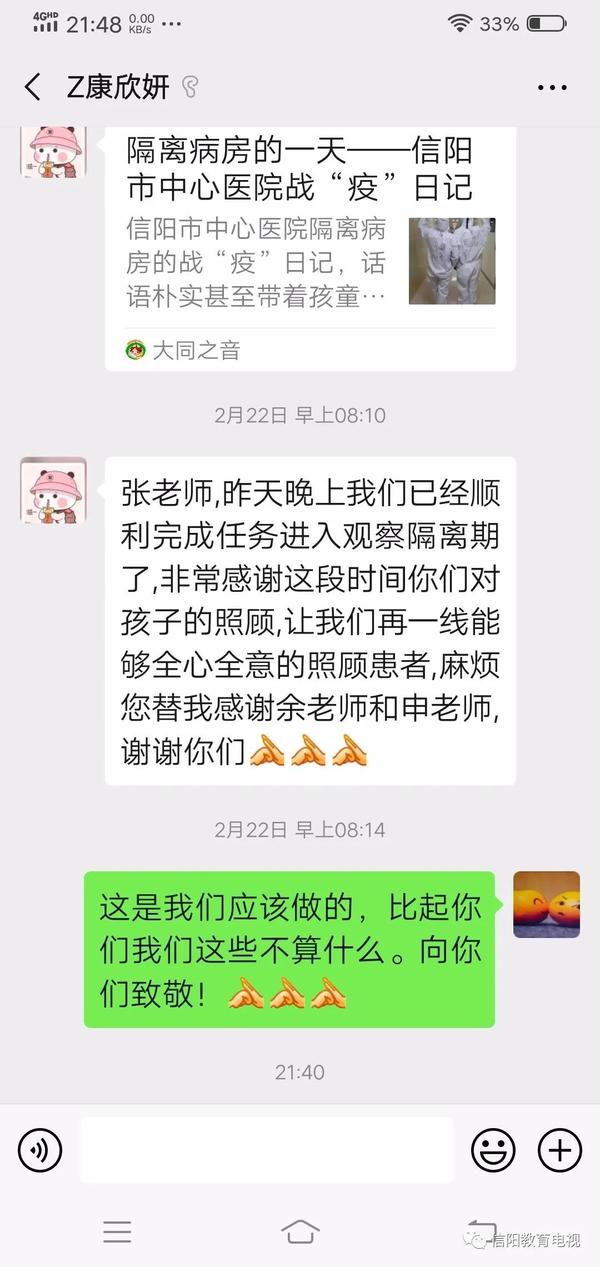Viewport: 600px width, 1267px height.
Task: Go to phone home screen
Action: tap(300, 1231)
